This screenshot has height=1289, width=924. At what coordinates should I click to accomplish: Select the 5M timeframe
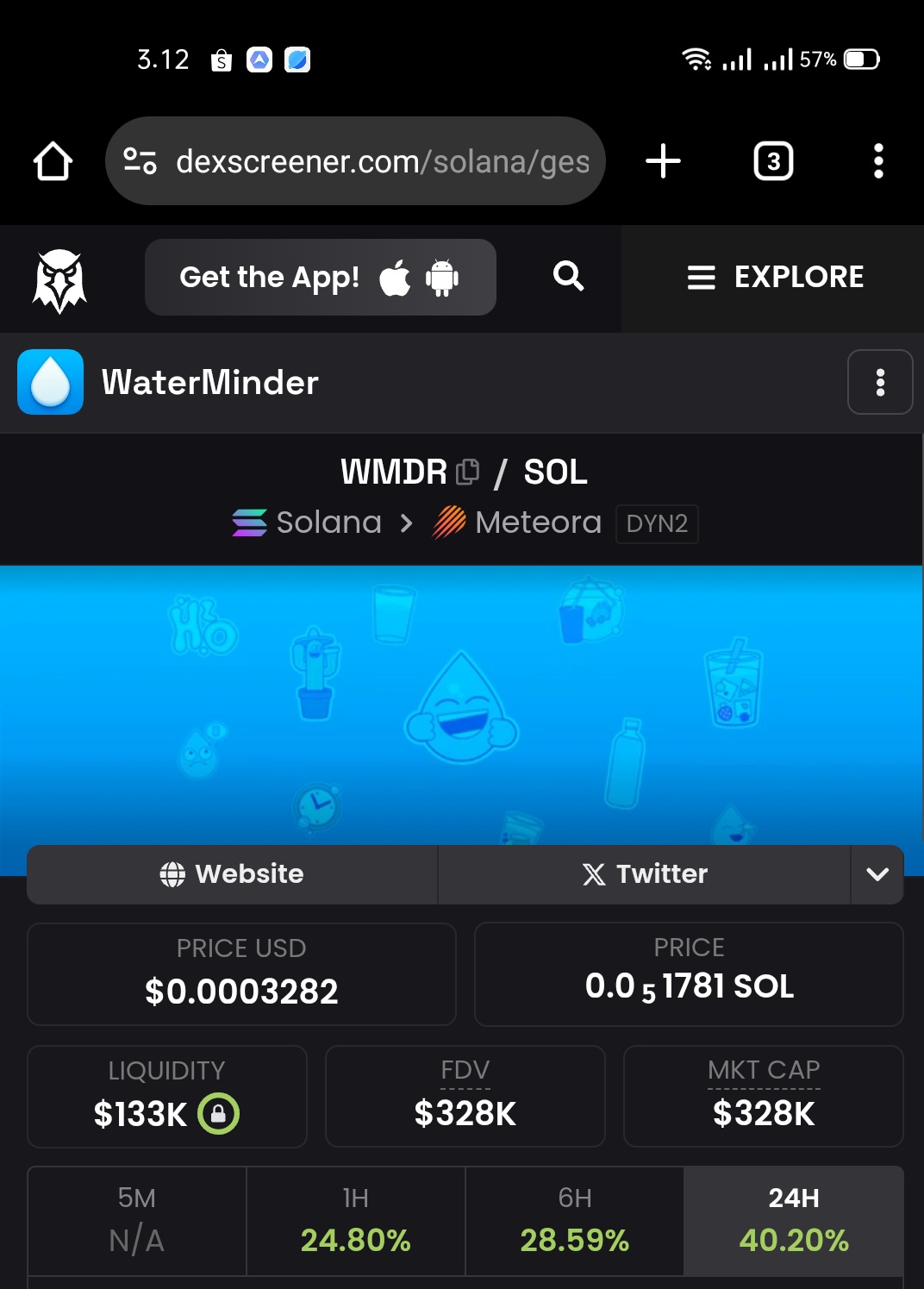click(137, 1220)
